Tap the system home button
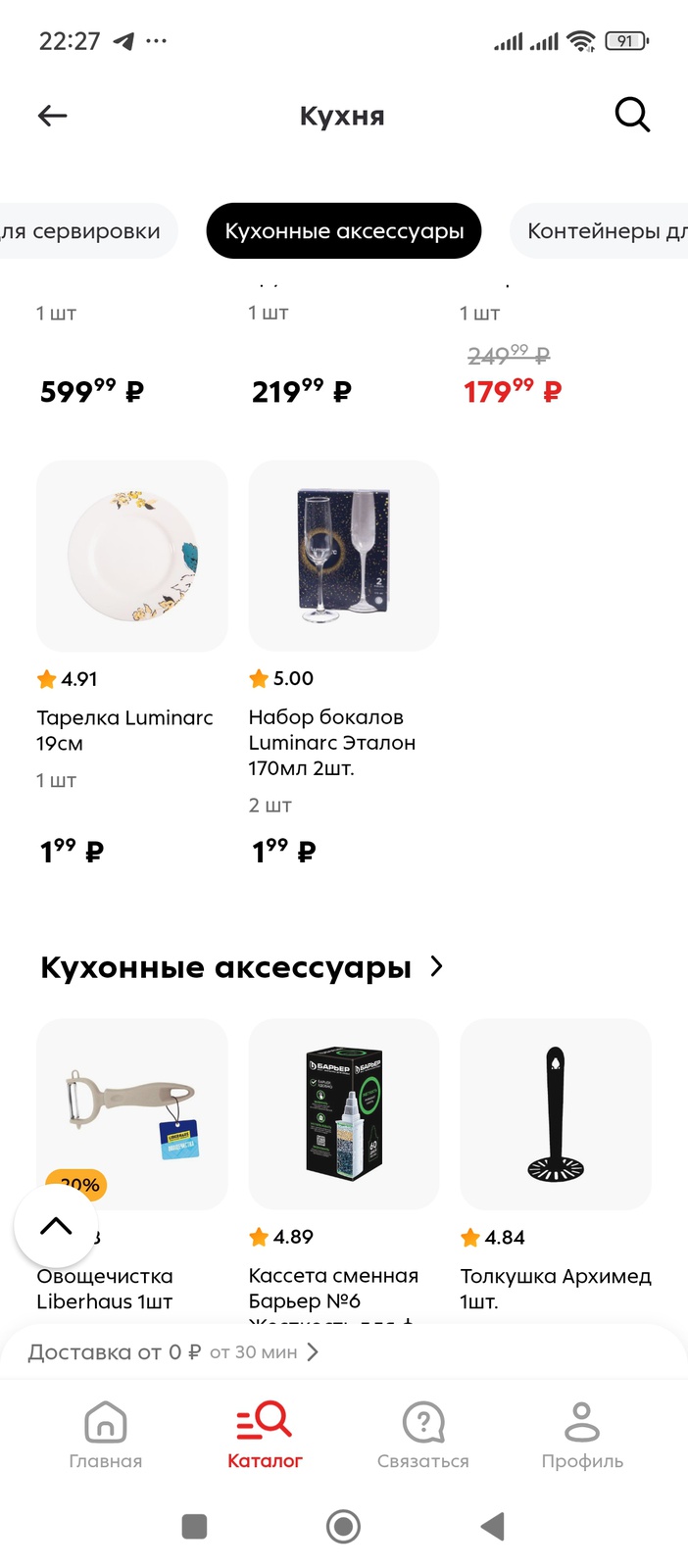 point(343,1526)
